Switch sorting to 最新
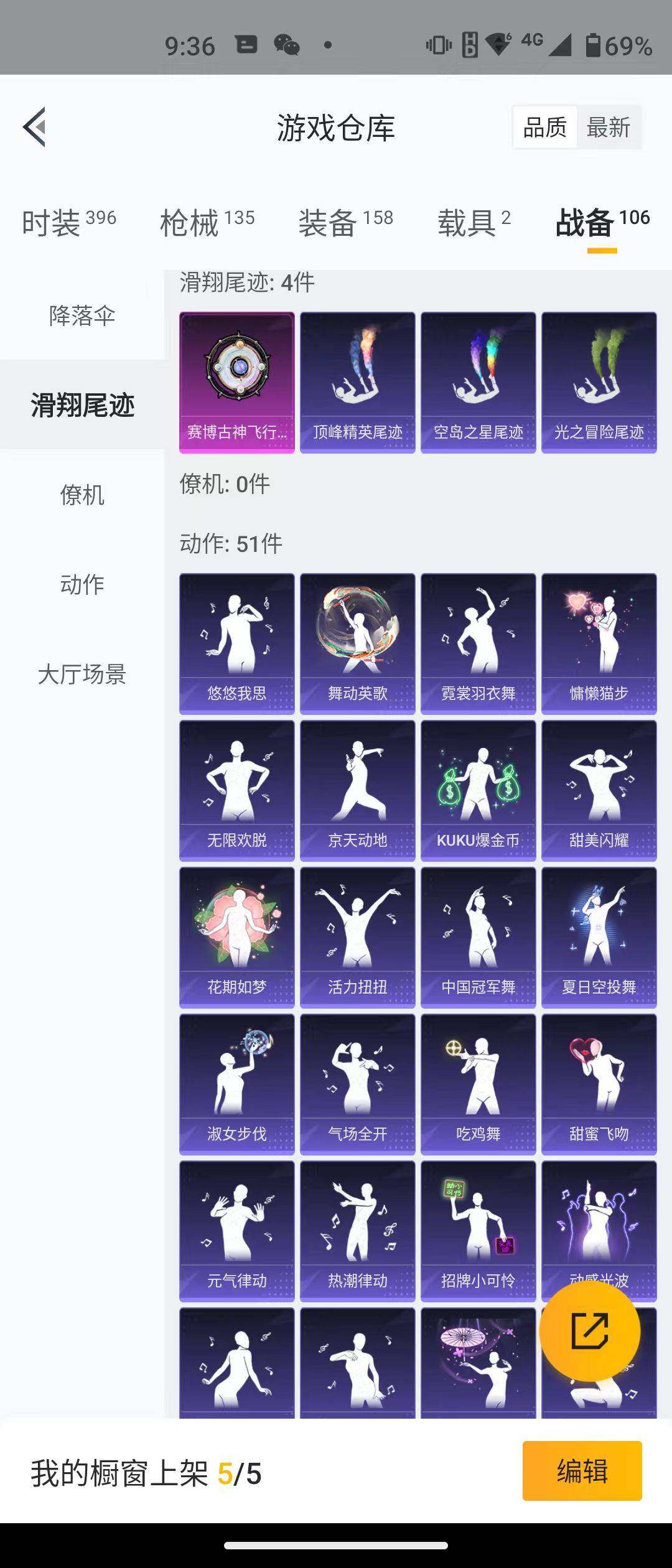The image size is (672, 1568). [609, 128]
